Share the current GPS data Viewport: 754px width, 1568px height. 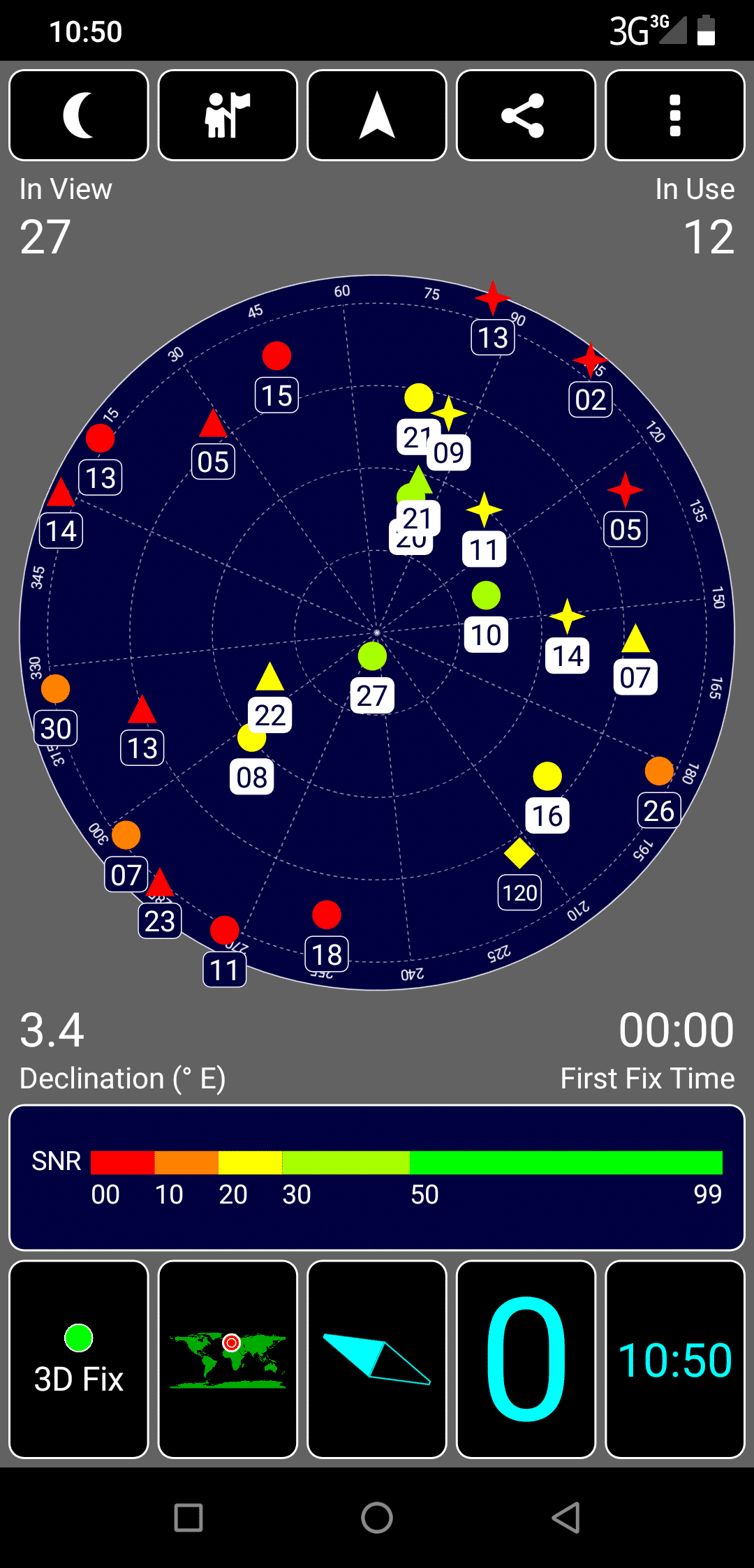(526, 115)
